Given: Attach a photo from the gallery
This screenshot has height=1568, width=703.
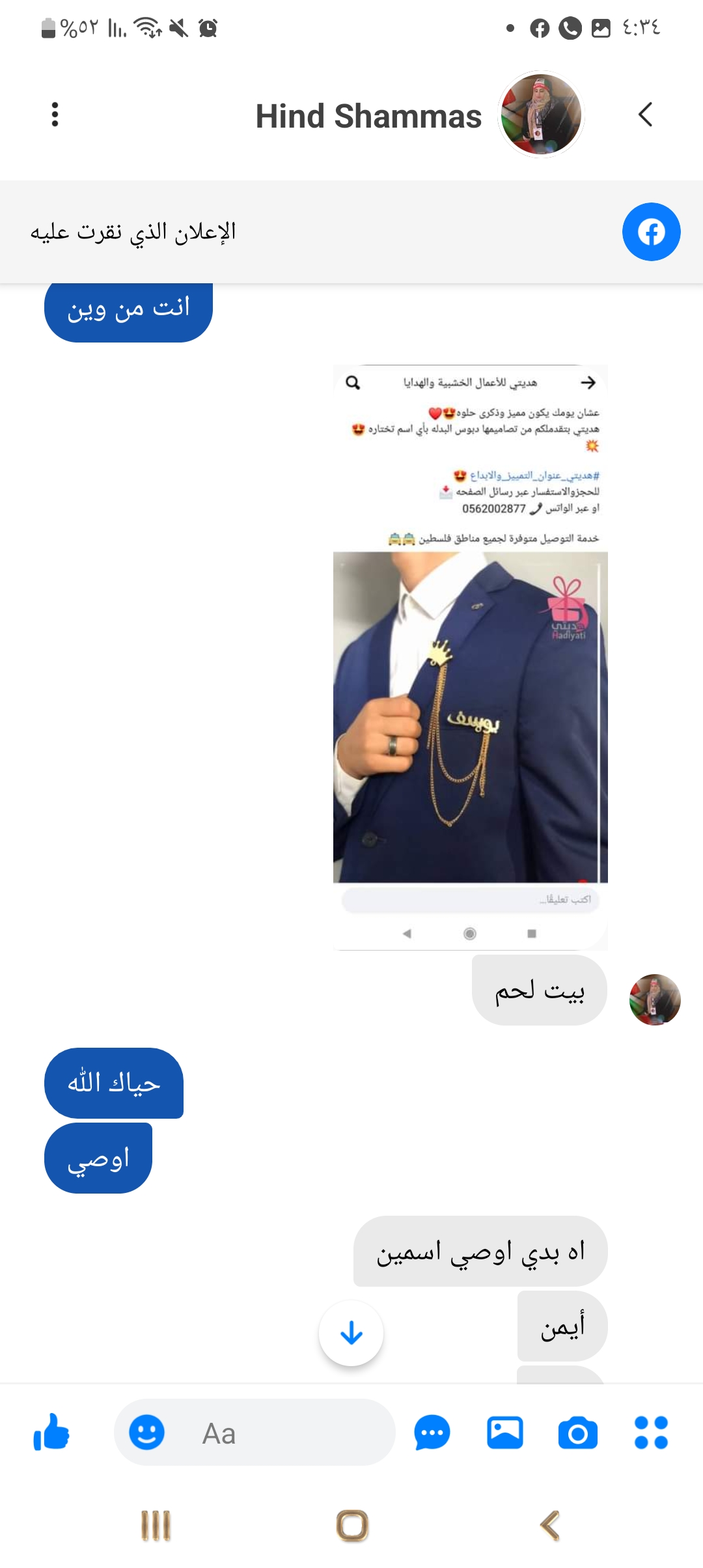Looking at the screenshot, I should click(x=505, y=1433).
